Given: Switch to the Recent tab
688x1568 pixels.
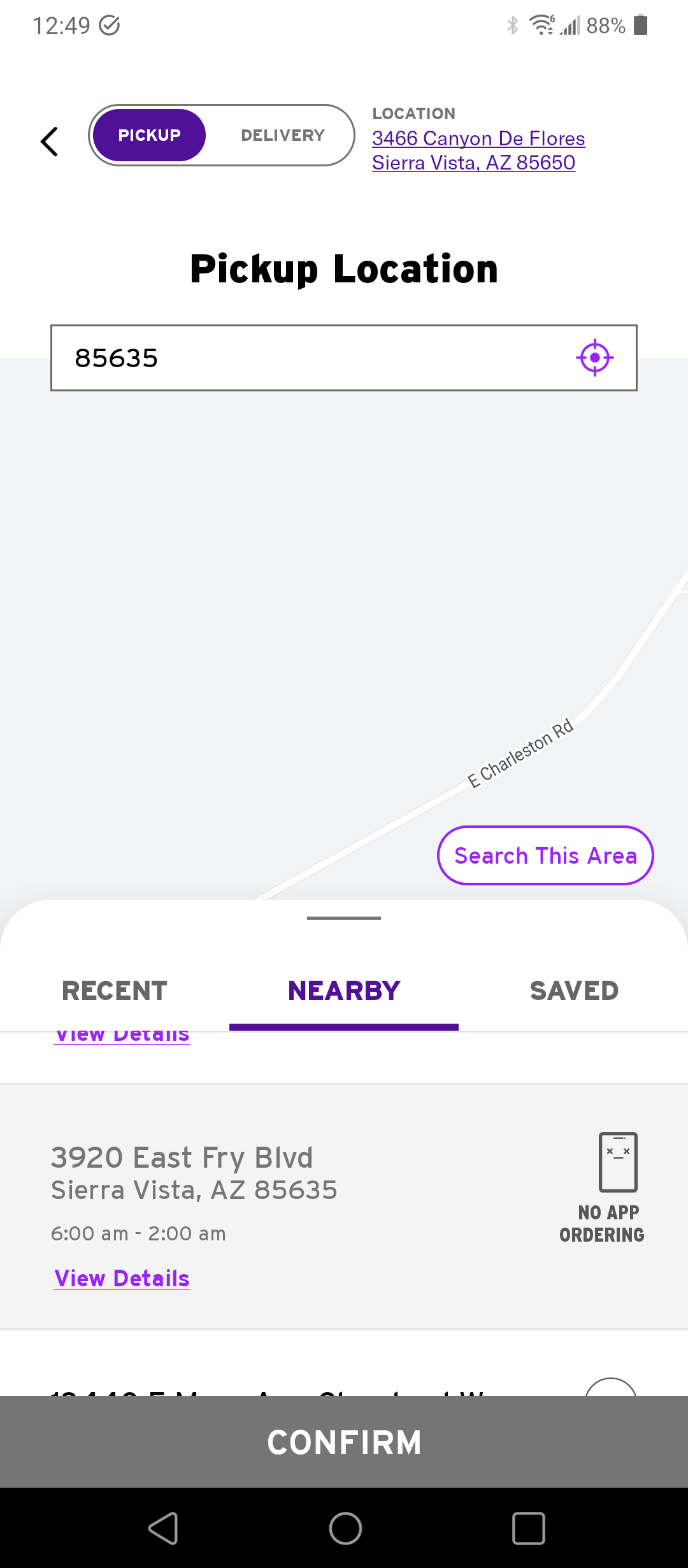Looking at the screenshot, I should point(115,991).
